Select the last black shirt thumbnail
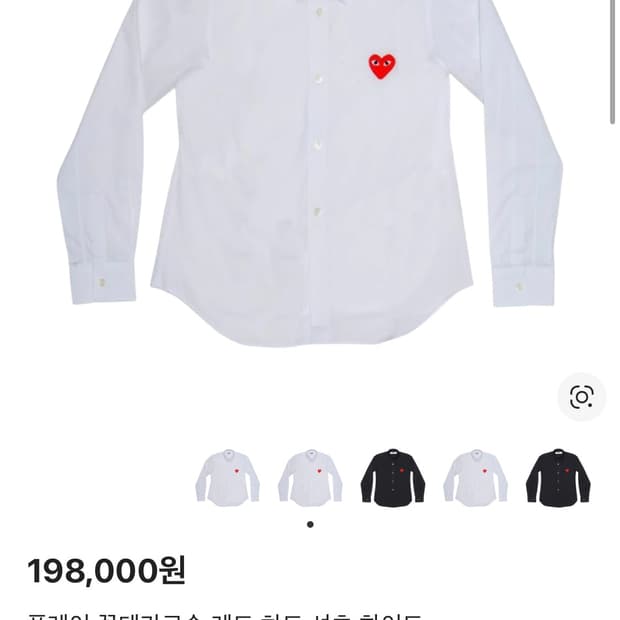 pyautogui.click(x=558, y=477)
